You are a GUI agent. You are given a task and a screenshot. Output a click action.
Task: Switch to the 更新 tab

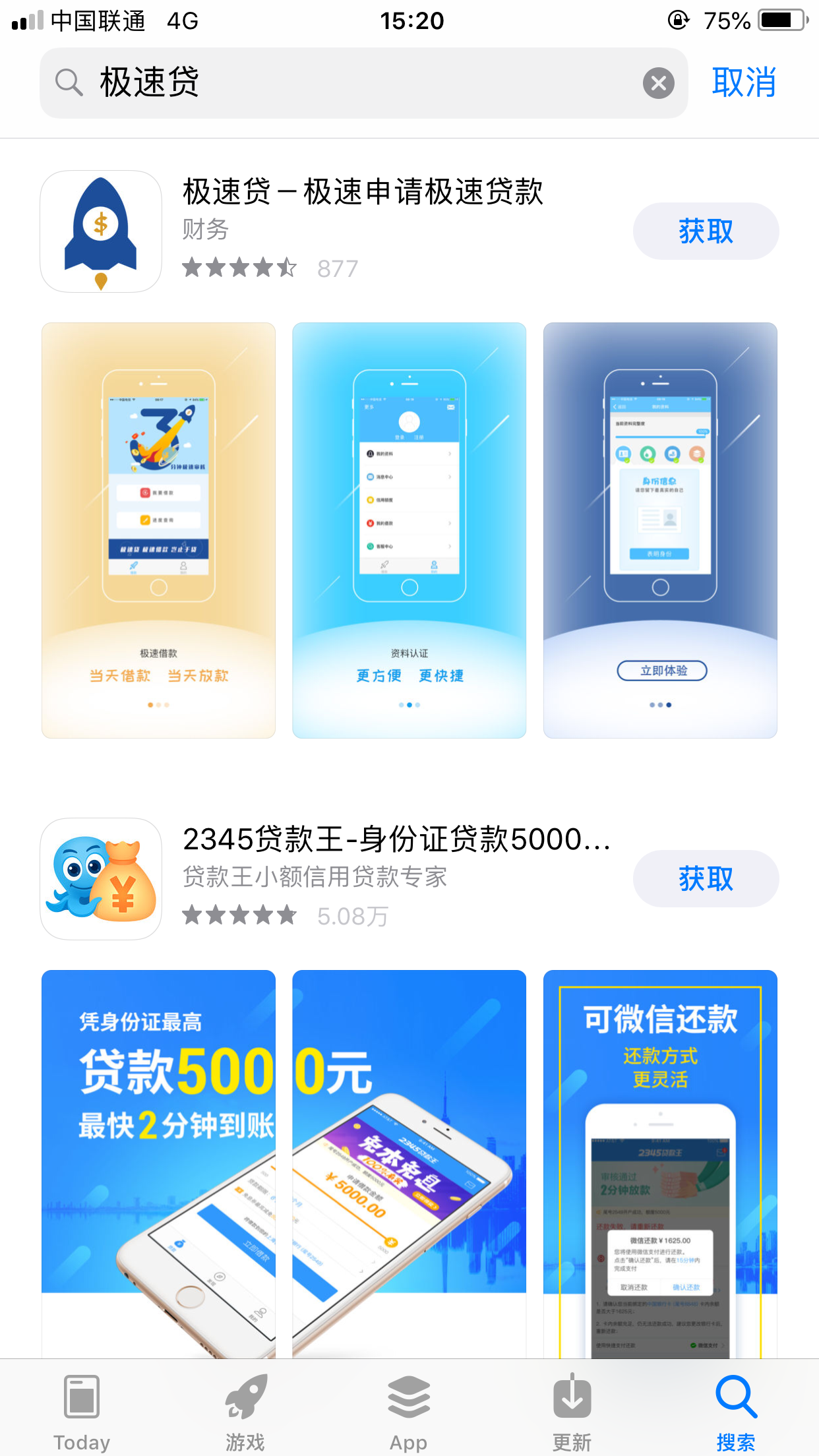(572, 1412)
